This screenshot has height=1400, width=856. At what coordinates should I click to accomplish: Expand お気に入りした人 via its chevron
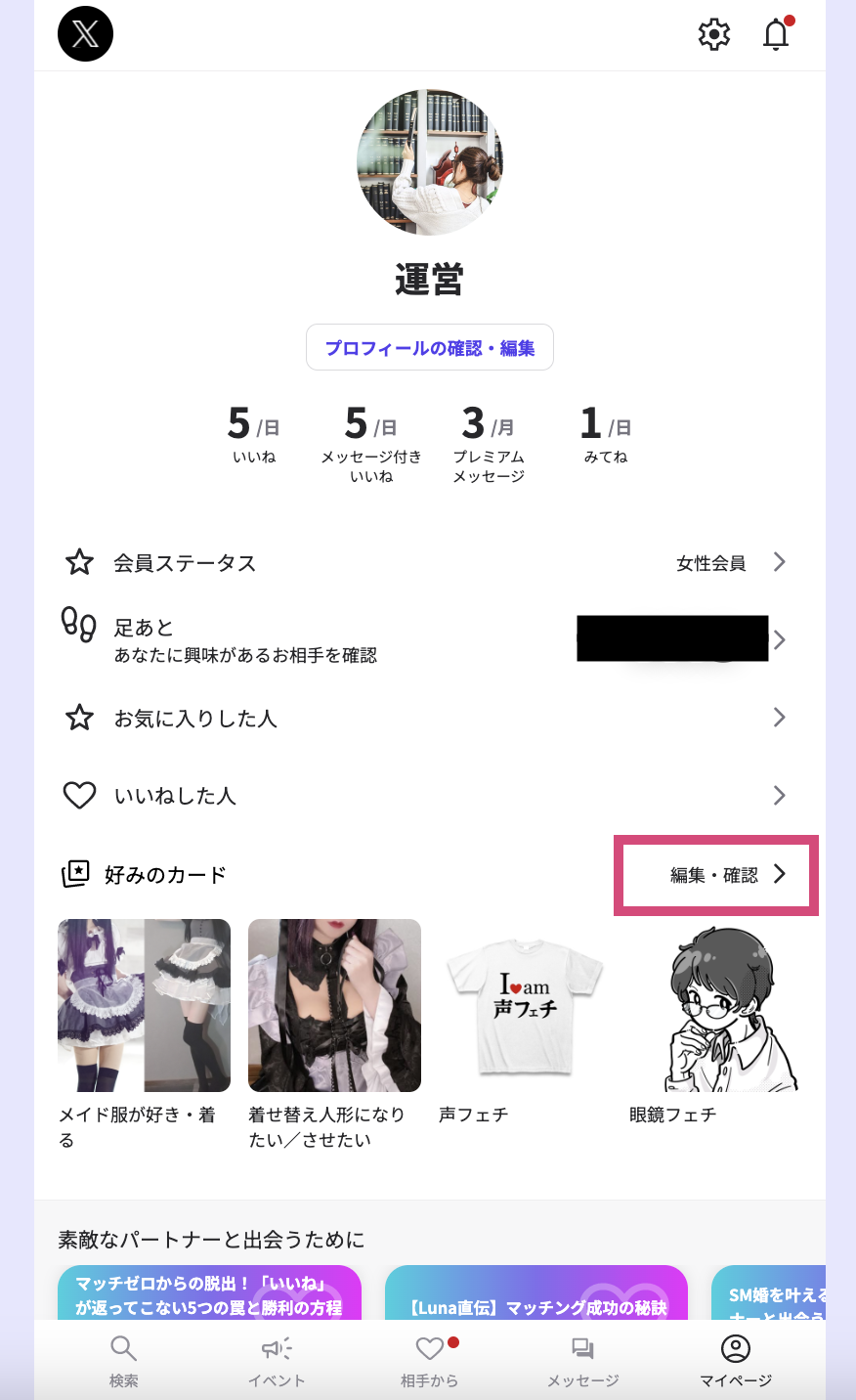click(x=779, y=717)
